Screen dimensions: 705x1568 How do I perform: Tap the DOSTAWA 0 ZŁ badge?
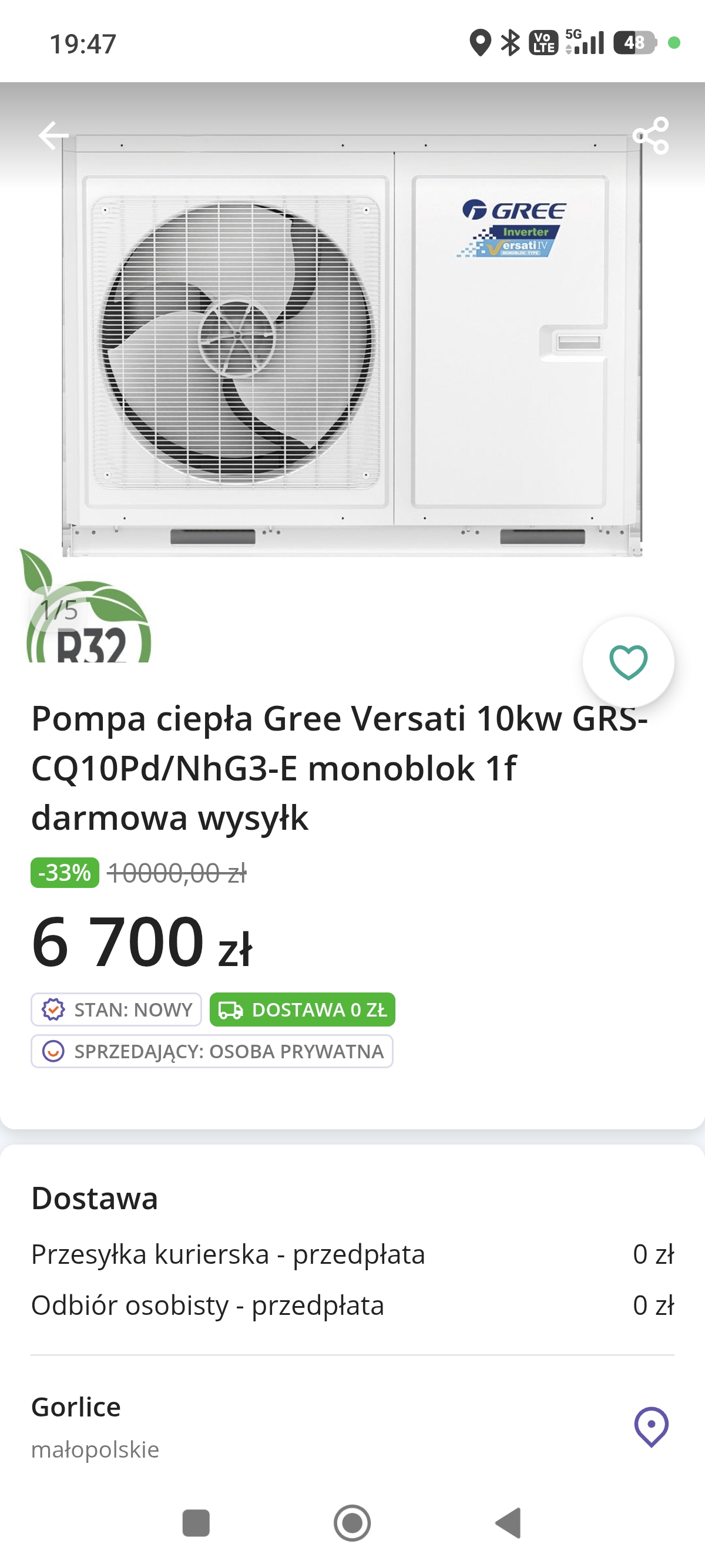click(301, 1010)
